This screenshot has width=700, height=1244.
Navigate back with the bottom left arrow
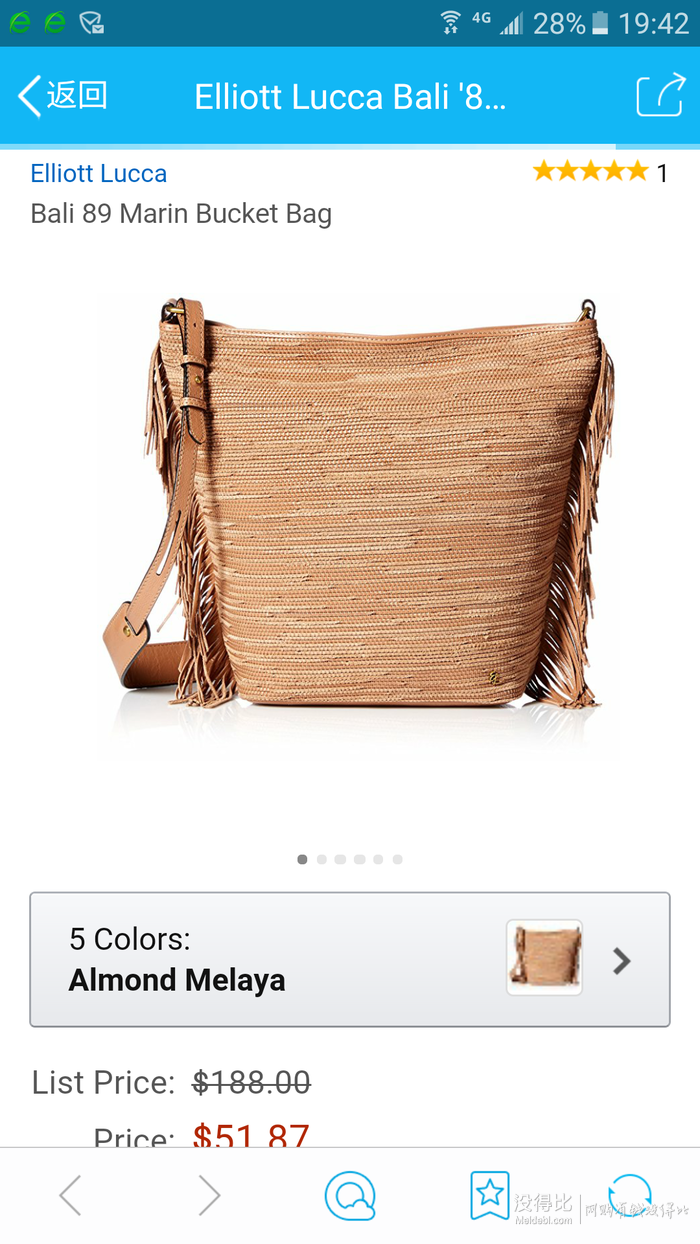(70, 1195)
